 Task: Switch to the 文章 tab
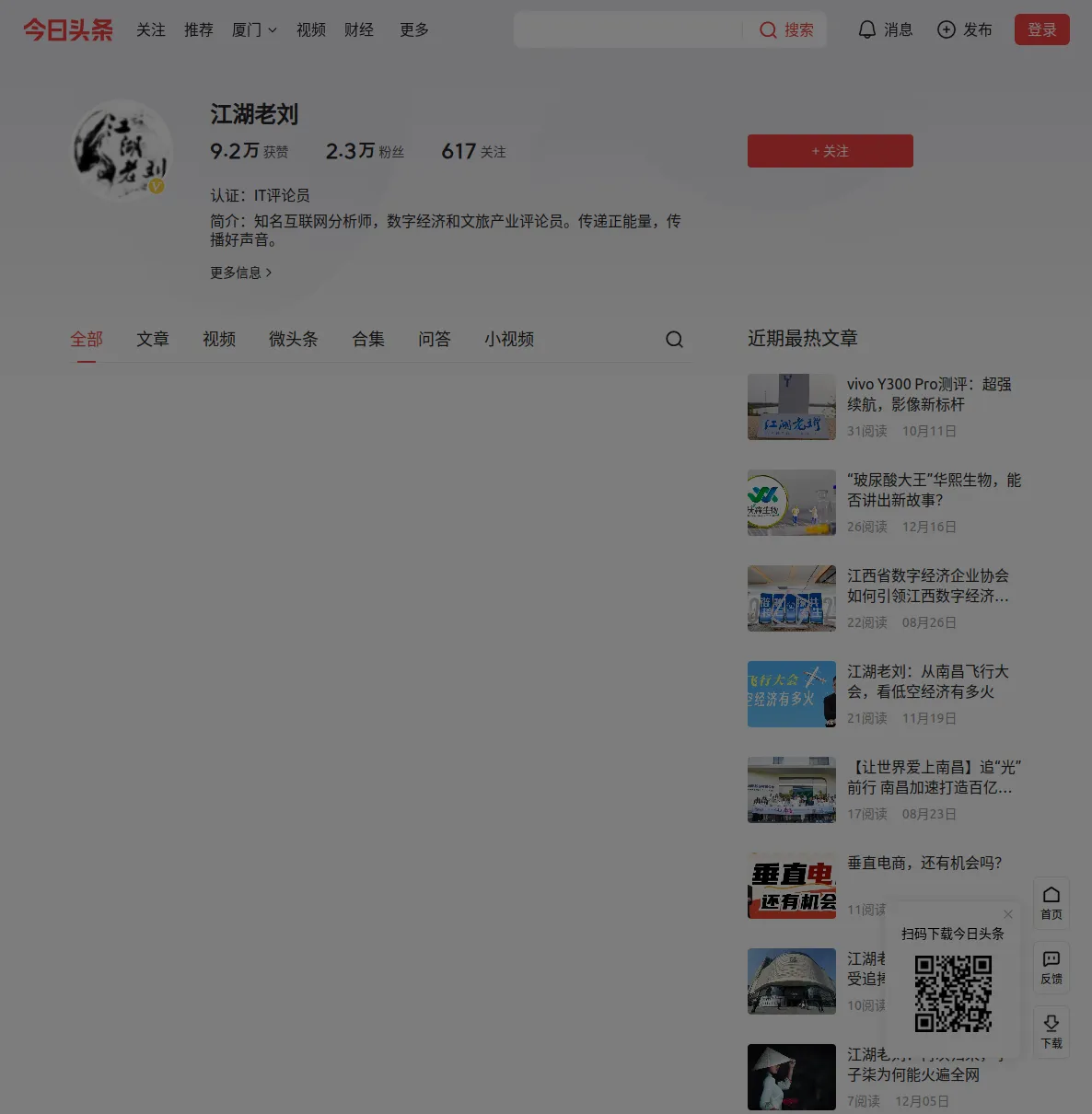[x=153, y=339]
